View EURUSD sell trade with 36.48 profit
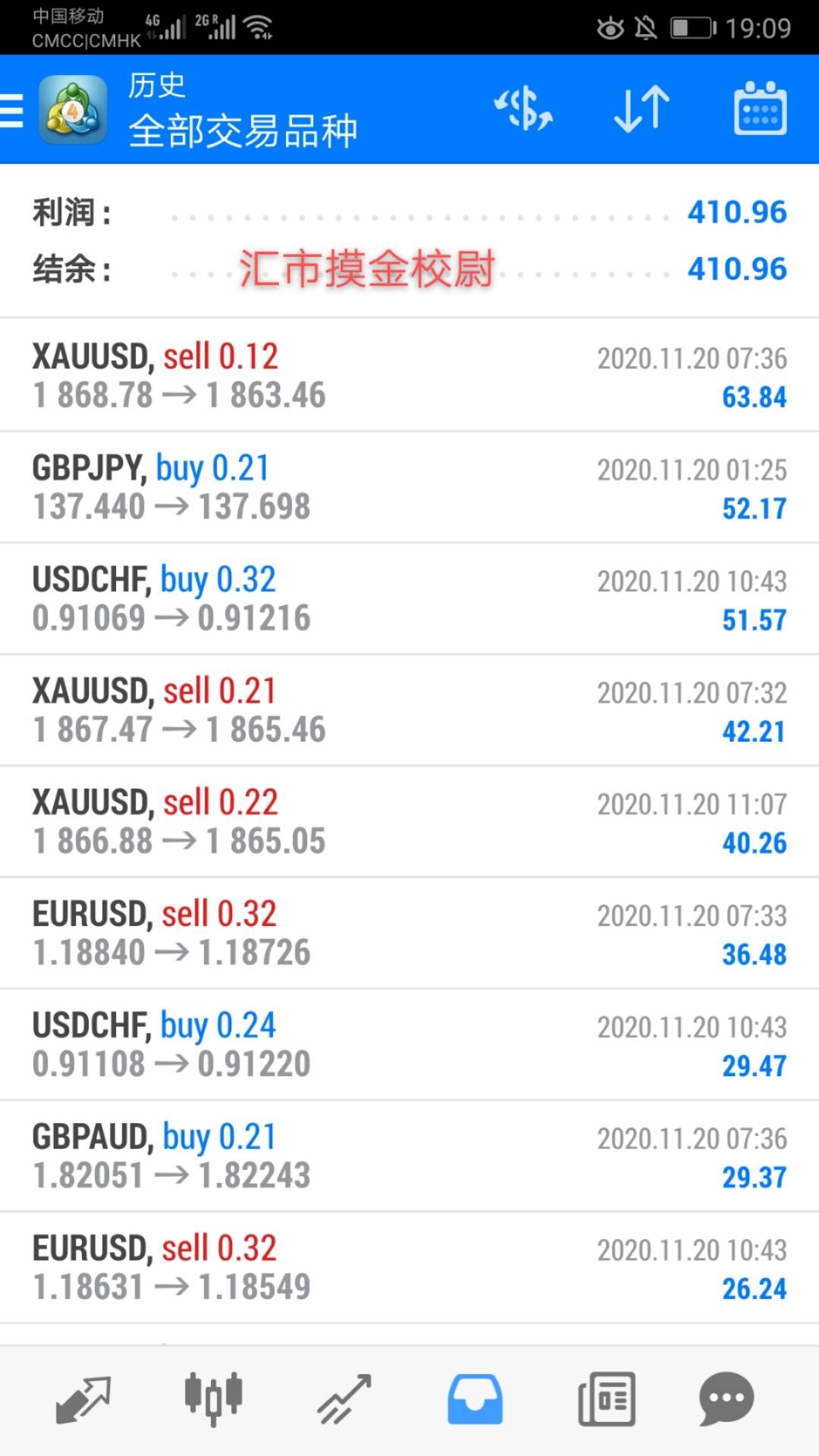 pyautogui.click(x=409, y=934)
